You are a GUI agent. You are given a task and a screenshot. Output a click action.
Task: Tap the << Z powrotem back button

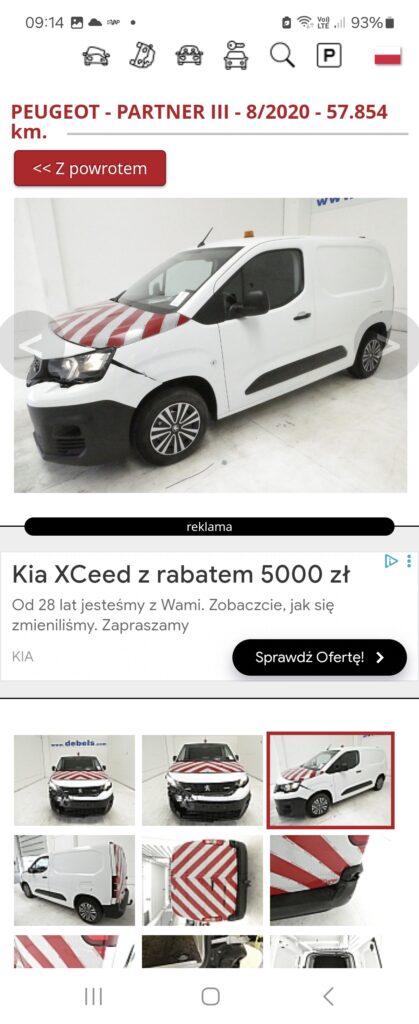click(90, 168)
